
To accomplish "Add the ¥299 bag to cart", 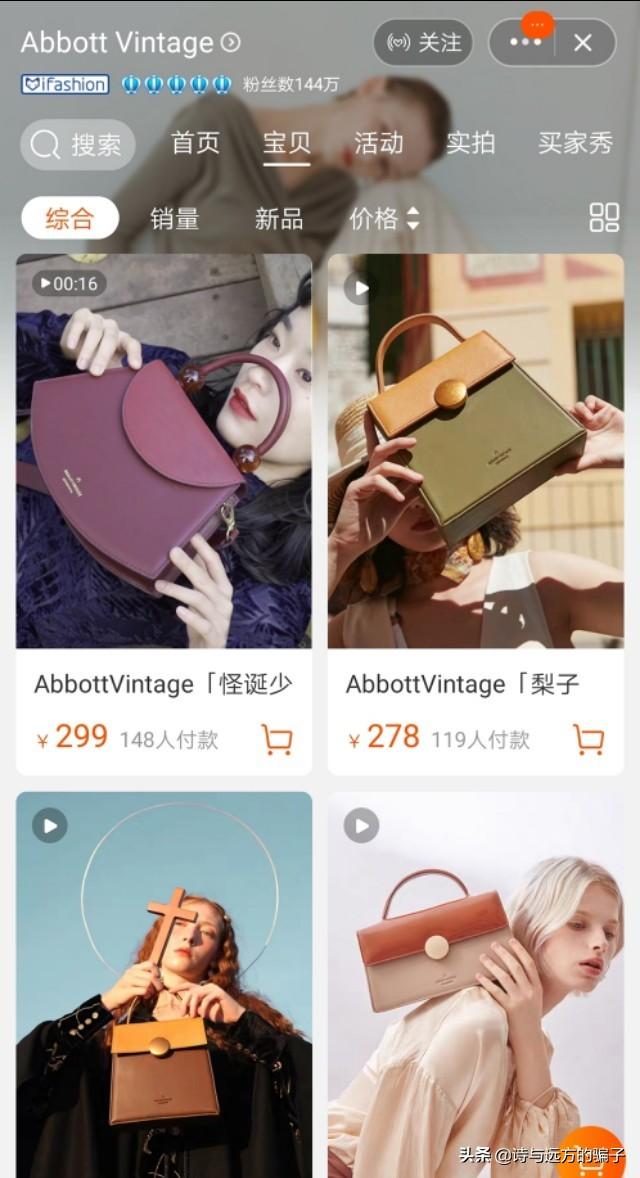I will [x=277, y=739].
